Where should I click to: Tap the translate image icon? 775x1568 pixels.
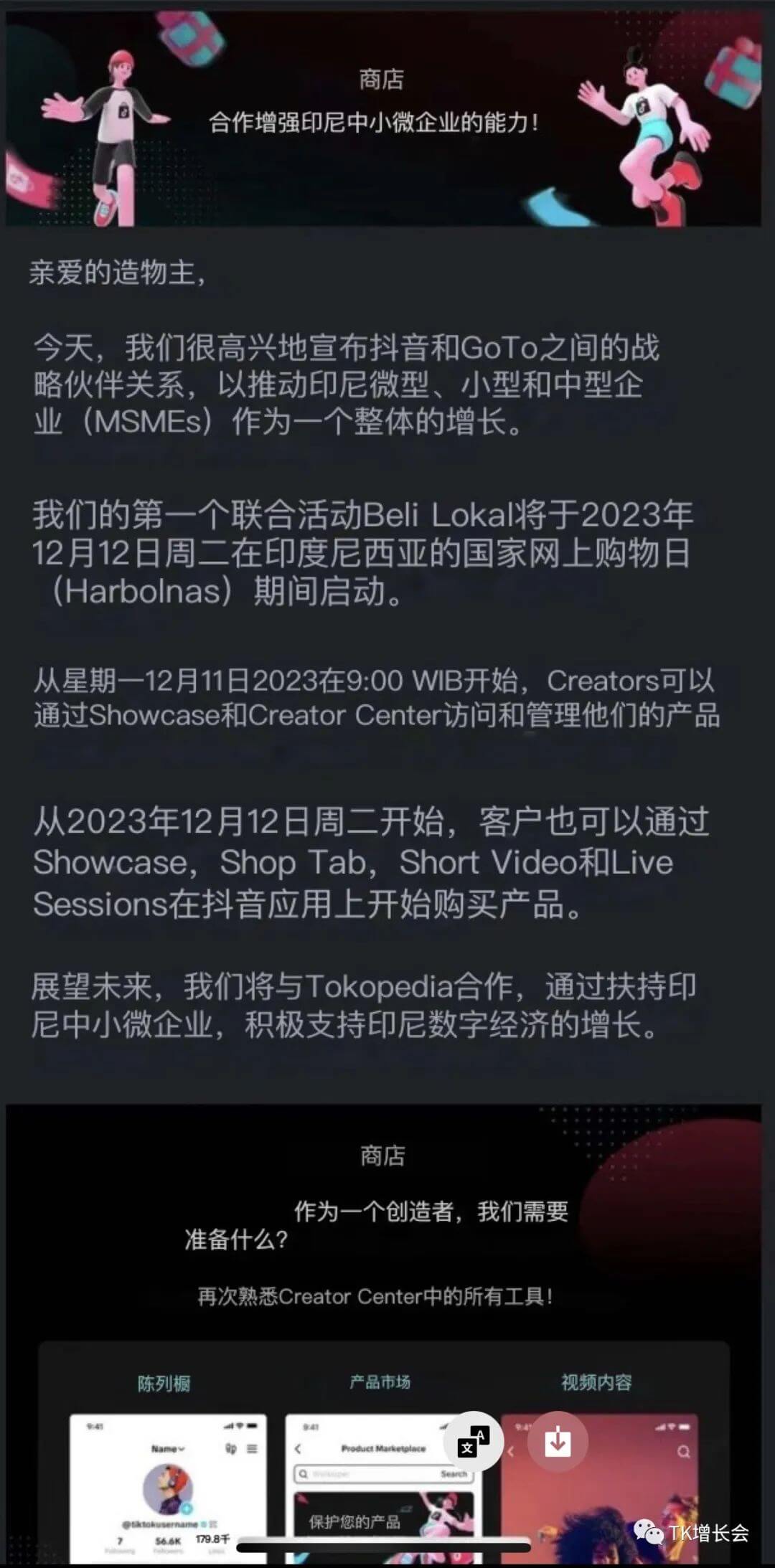tap(472, 1441)
